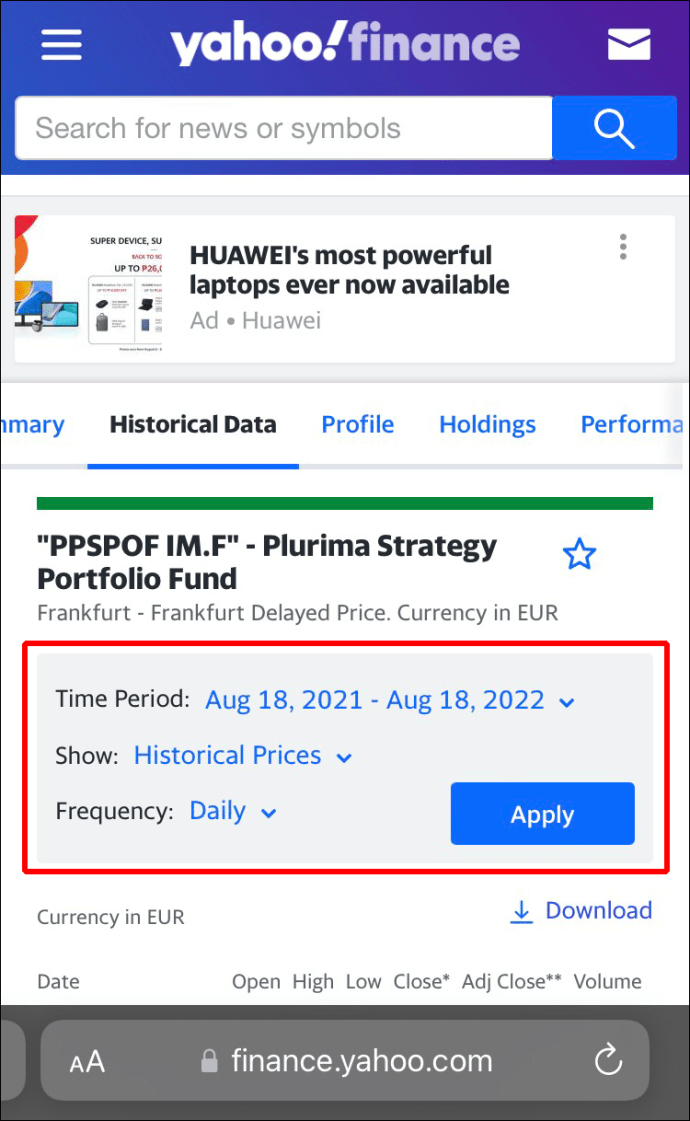Switch to the Performance tab

click(632, 424)
